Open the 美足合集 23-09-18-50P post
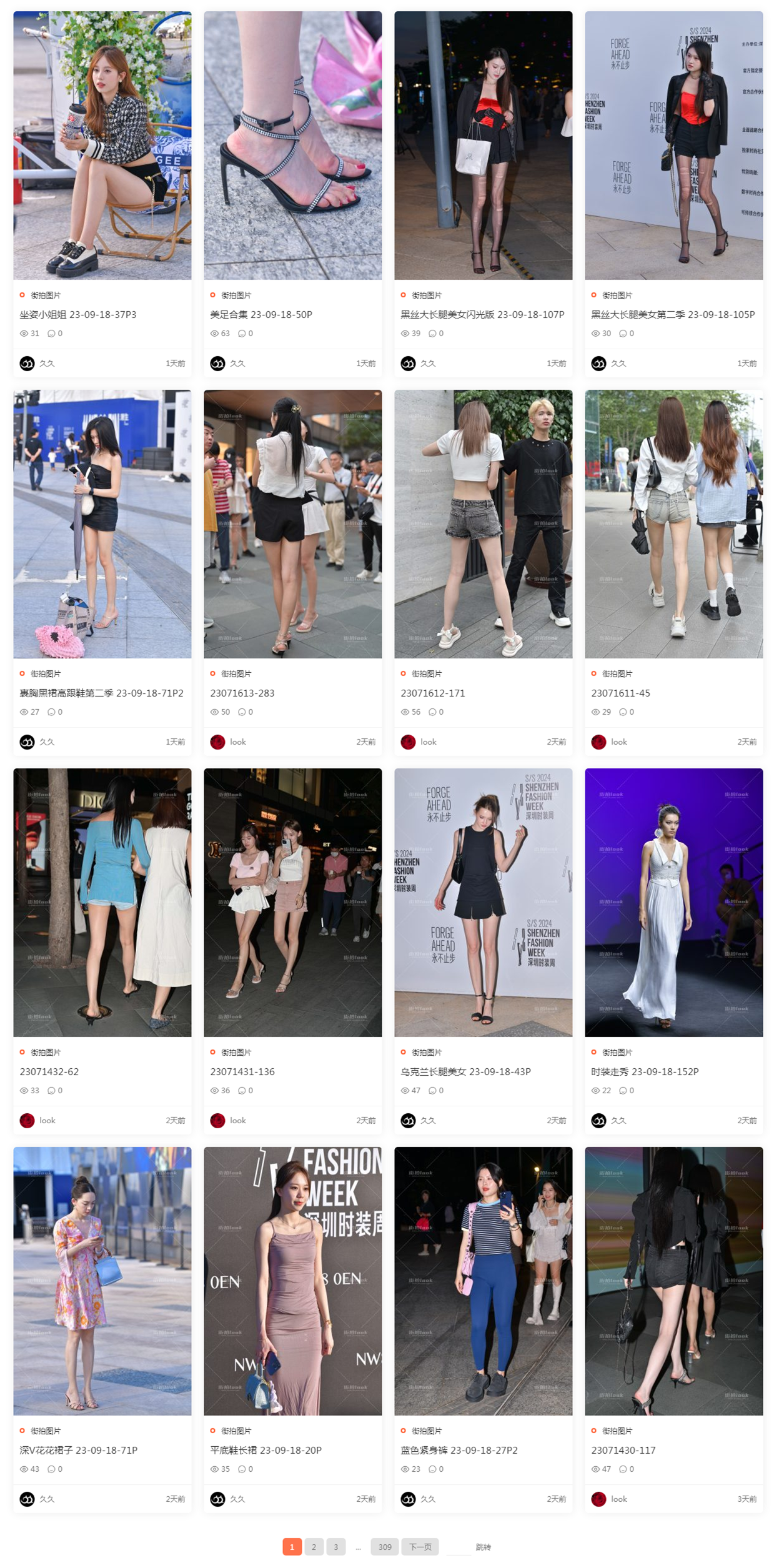The image size is (784, 1568). click(261, 315)
